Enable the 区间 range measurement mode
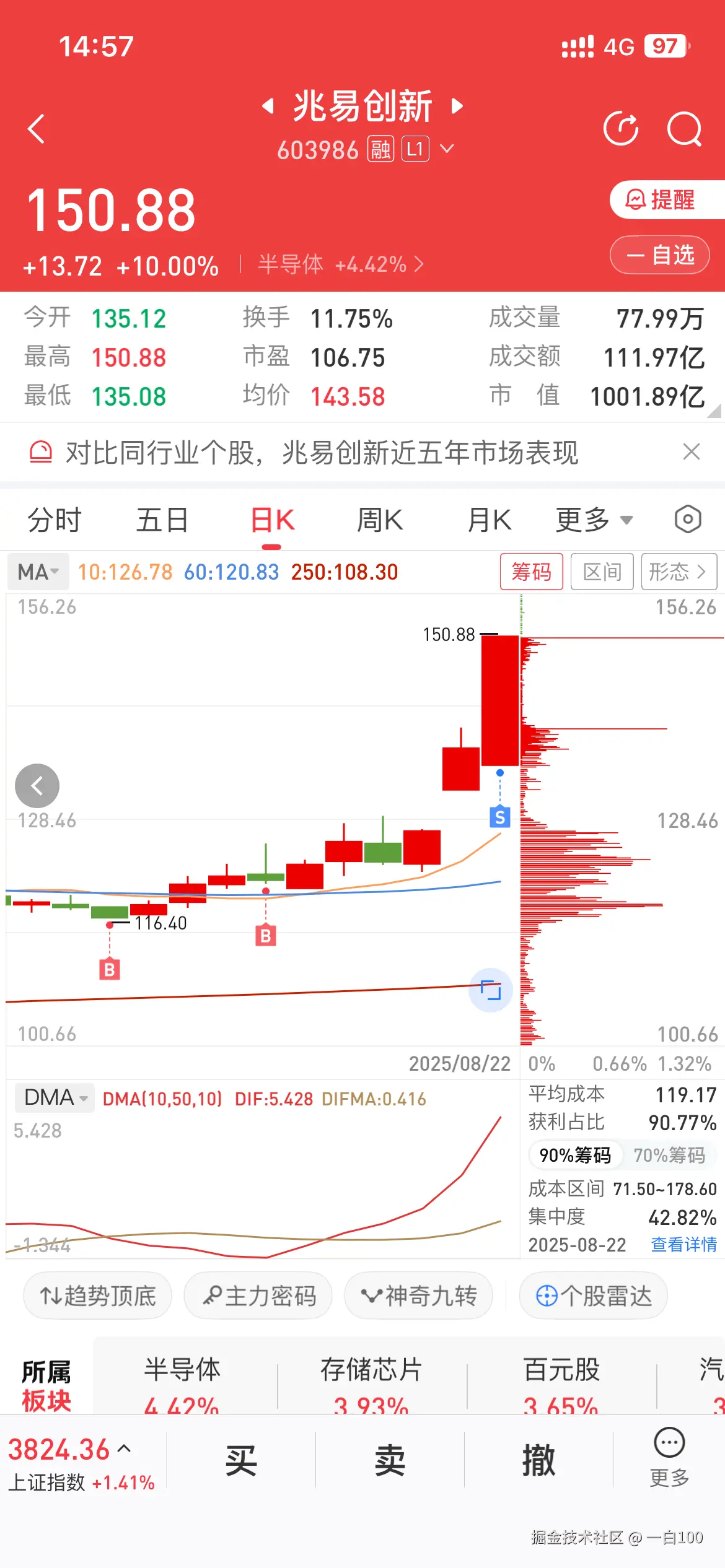 (602, 572)
